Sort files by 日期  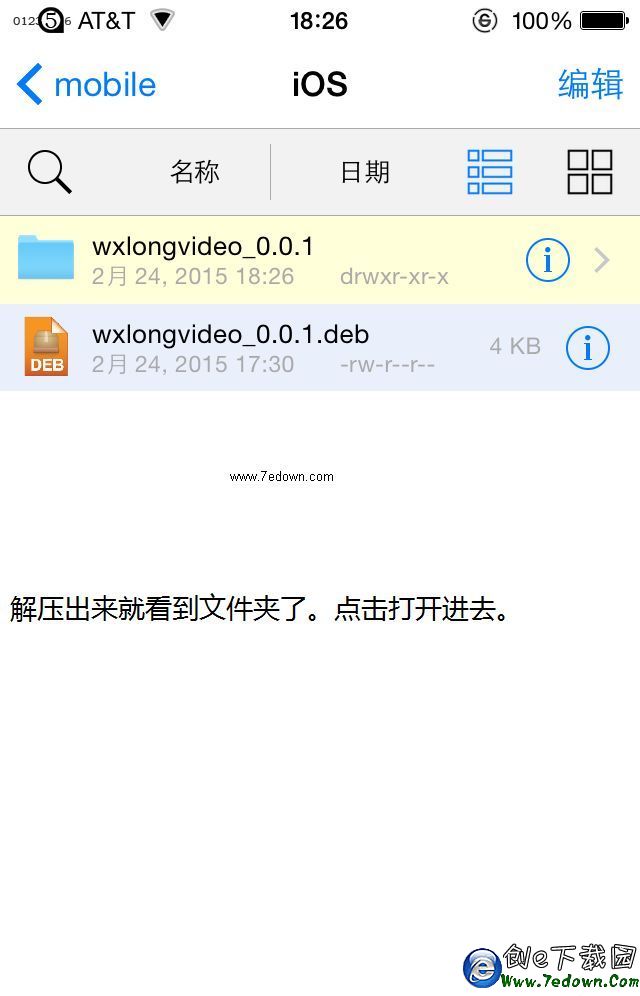(x=364, y=172)
